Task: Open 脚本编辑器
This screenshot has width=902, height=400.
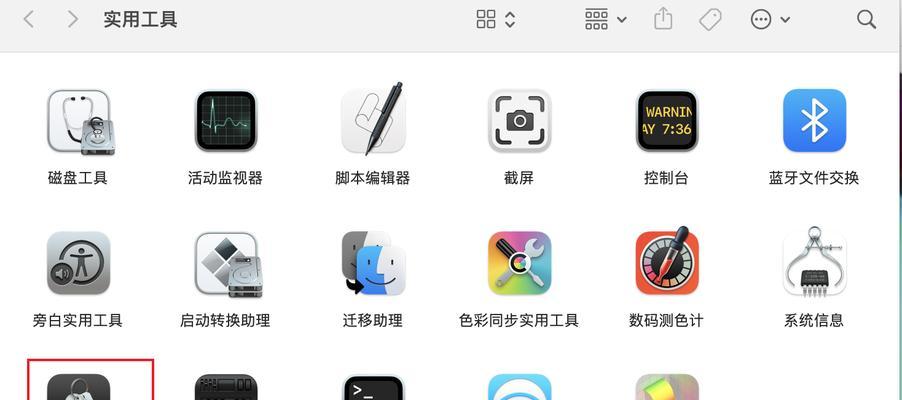Action: point(372,122)
